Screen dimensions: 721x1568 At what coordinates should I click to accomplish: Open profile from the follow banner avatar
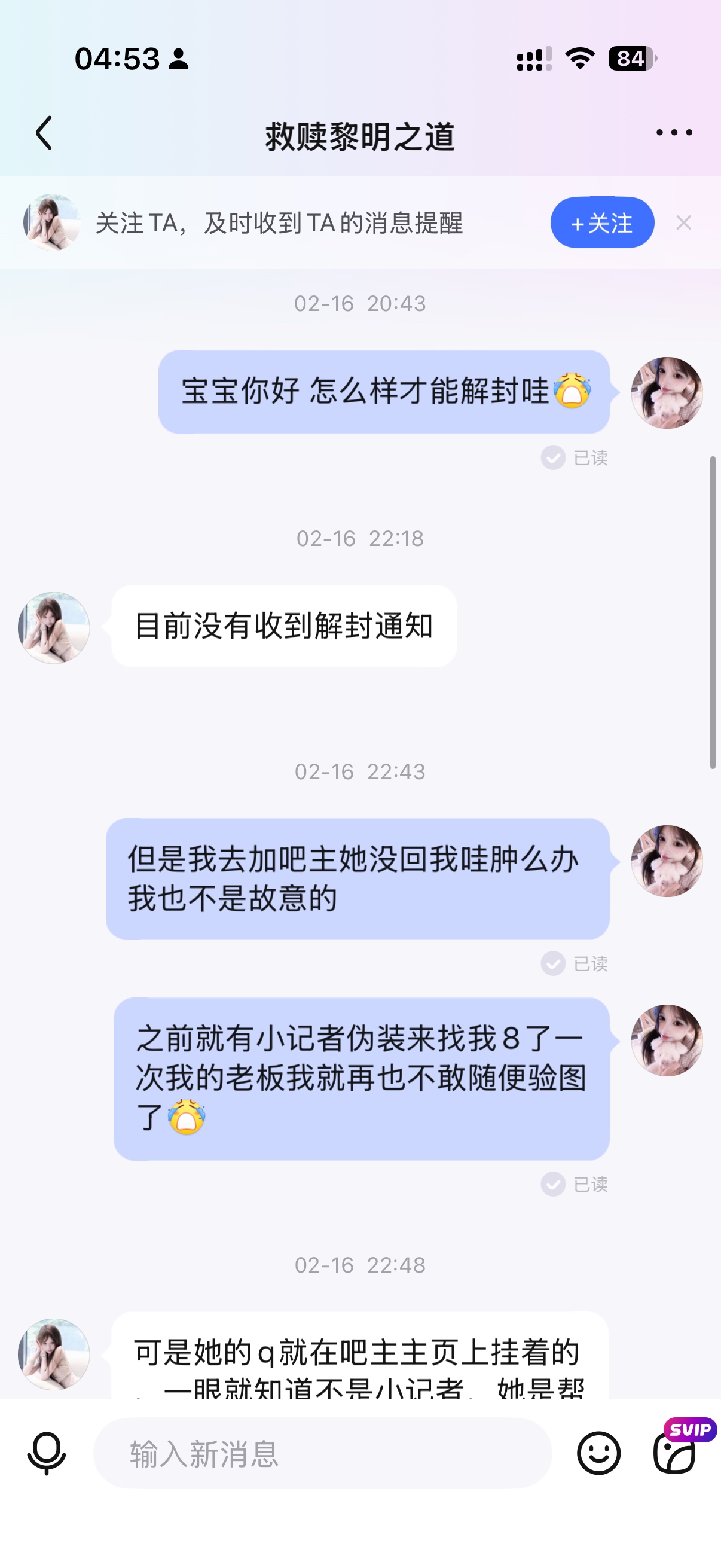pos(52,223)
